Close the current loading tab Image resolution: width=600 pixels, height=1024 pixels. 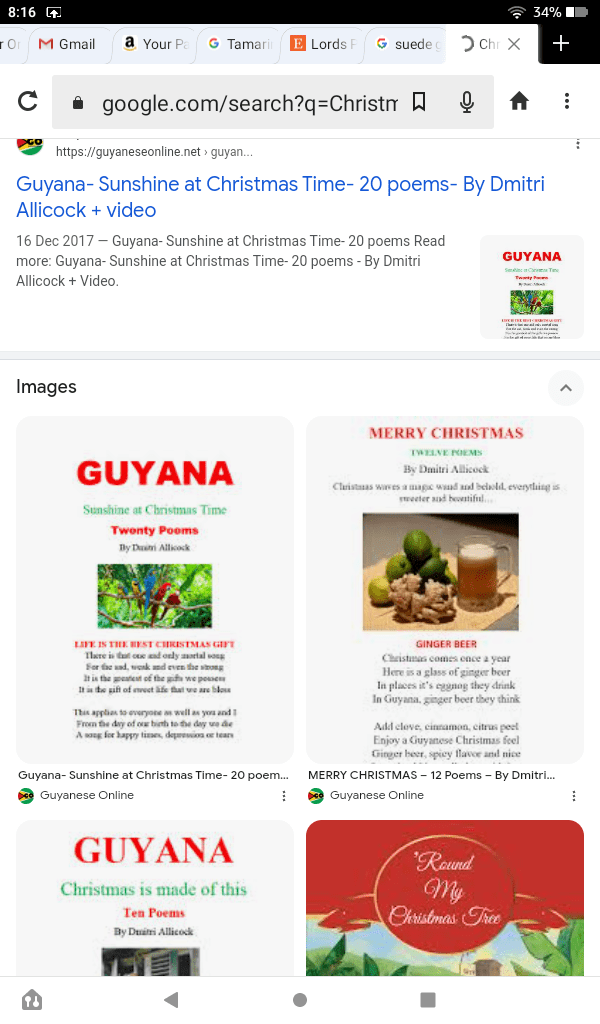coord(514,44)
